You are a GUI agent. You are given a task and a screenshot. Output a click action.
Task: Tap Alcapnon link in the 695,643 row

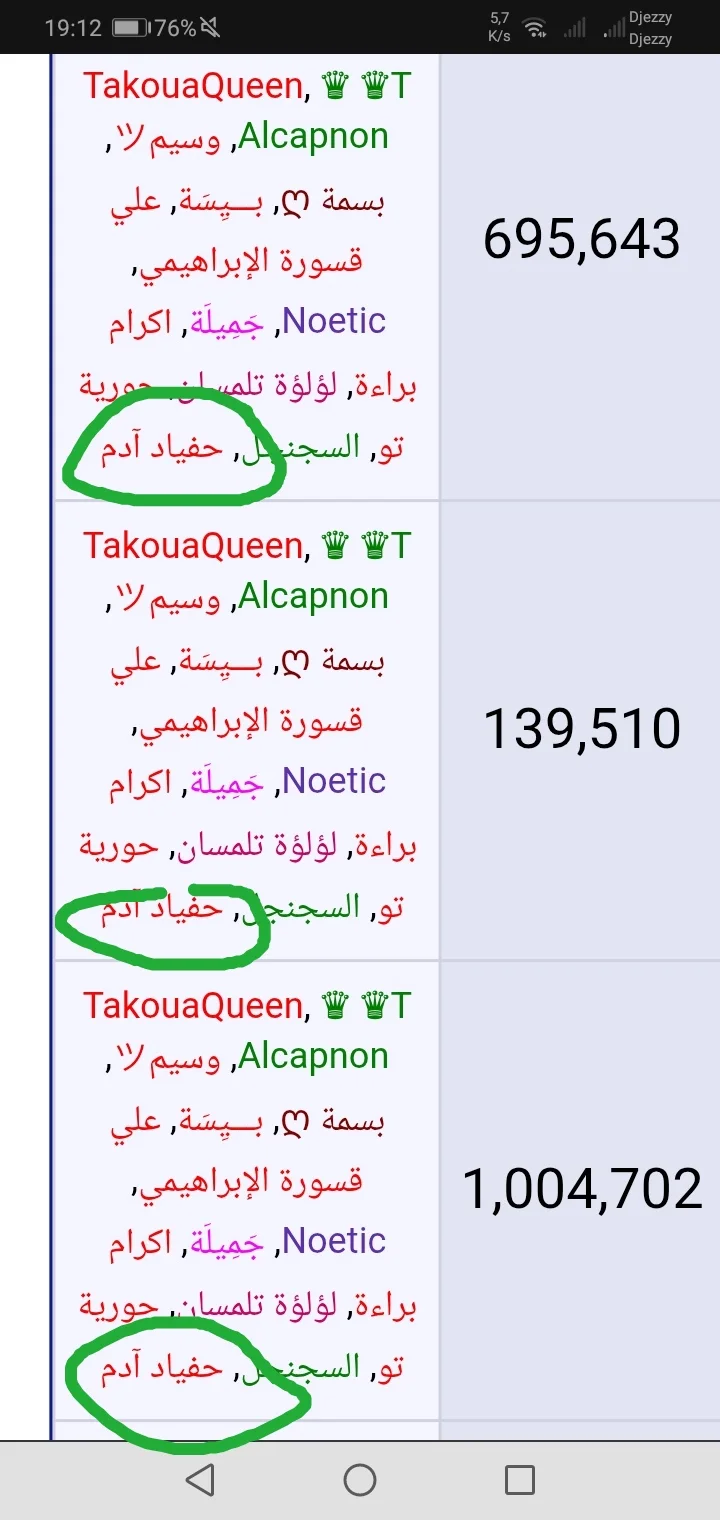pos(313,137)
